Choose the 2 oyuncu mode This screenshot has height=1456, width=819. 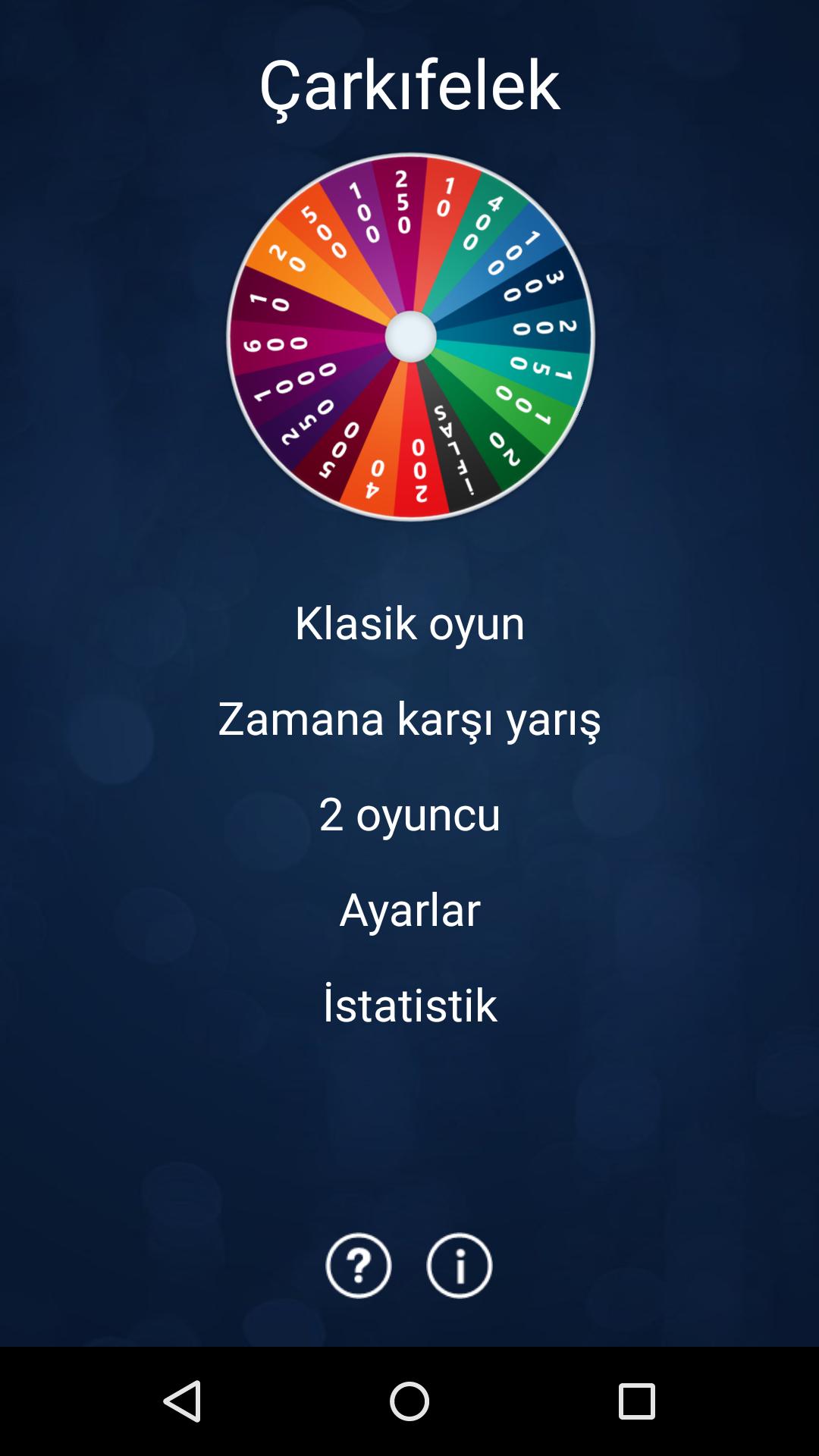click(409, 814)
